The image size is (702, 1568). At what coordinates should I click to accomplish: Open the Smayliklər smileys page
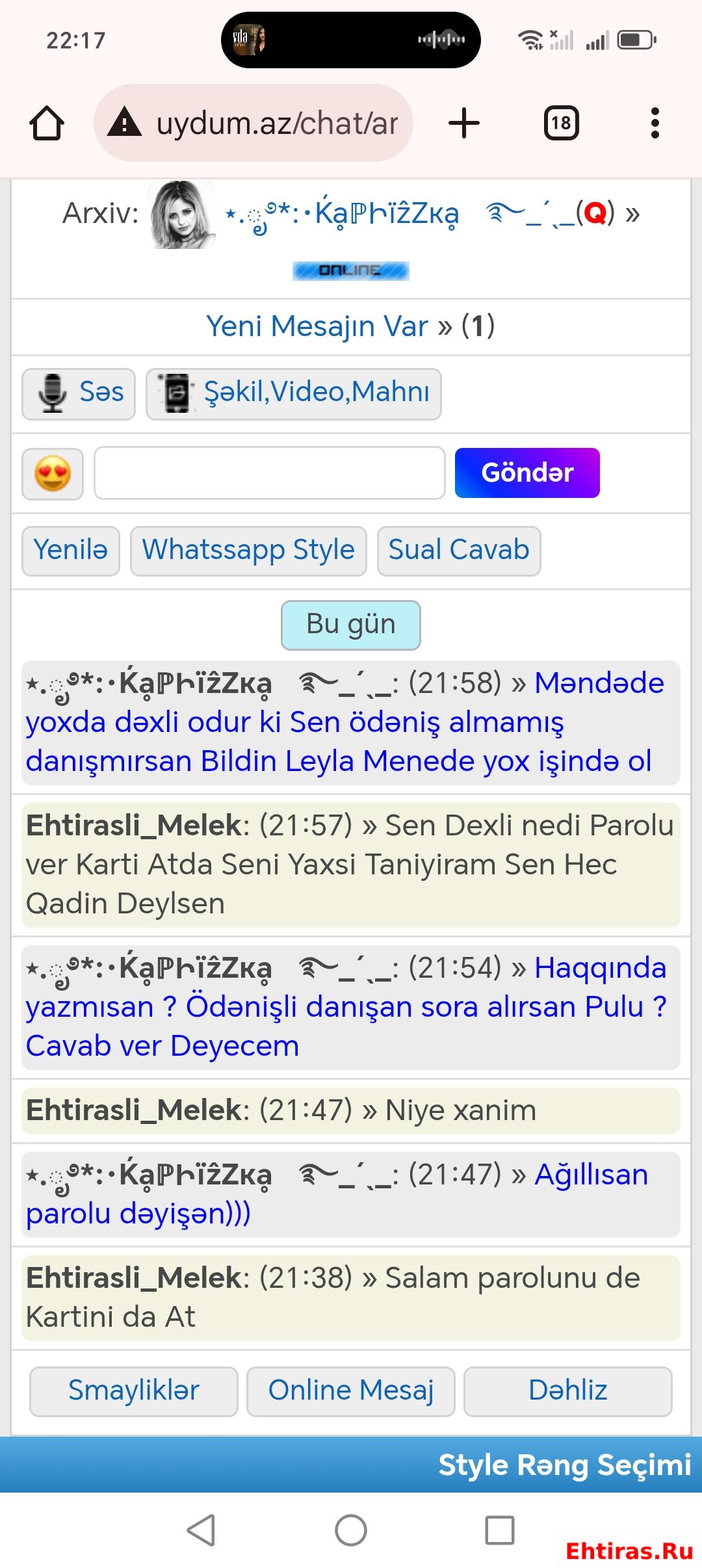(134, 1391)
